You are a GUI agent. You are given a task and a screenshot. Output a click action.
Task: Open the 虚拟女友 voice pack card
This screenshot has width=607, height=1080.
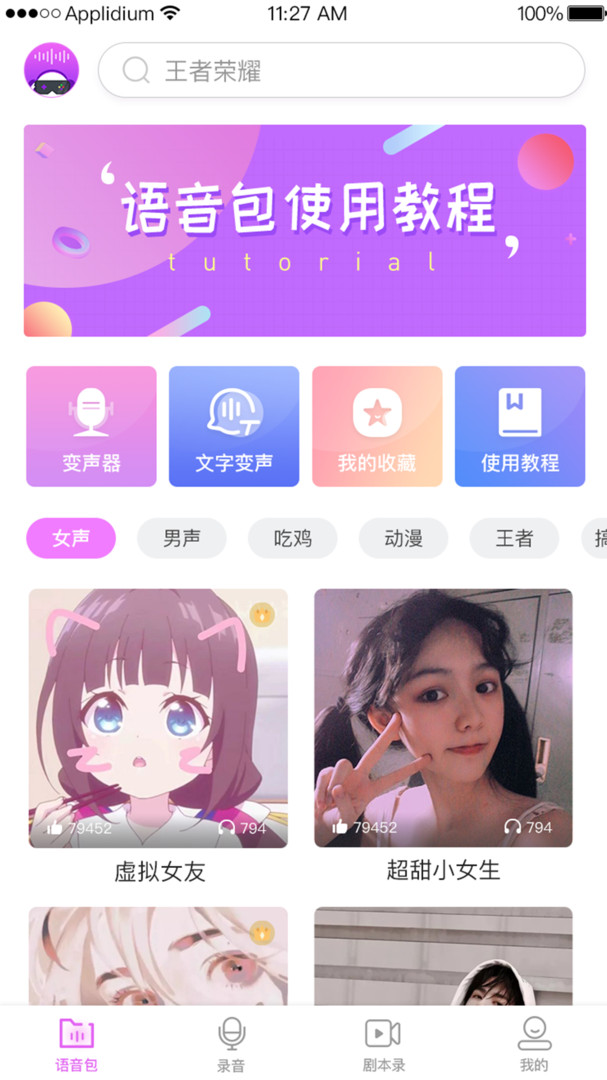[158, 718]
